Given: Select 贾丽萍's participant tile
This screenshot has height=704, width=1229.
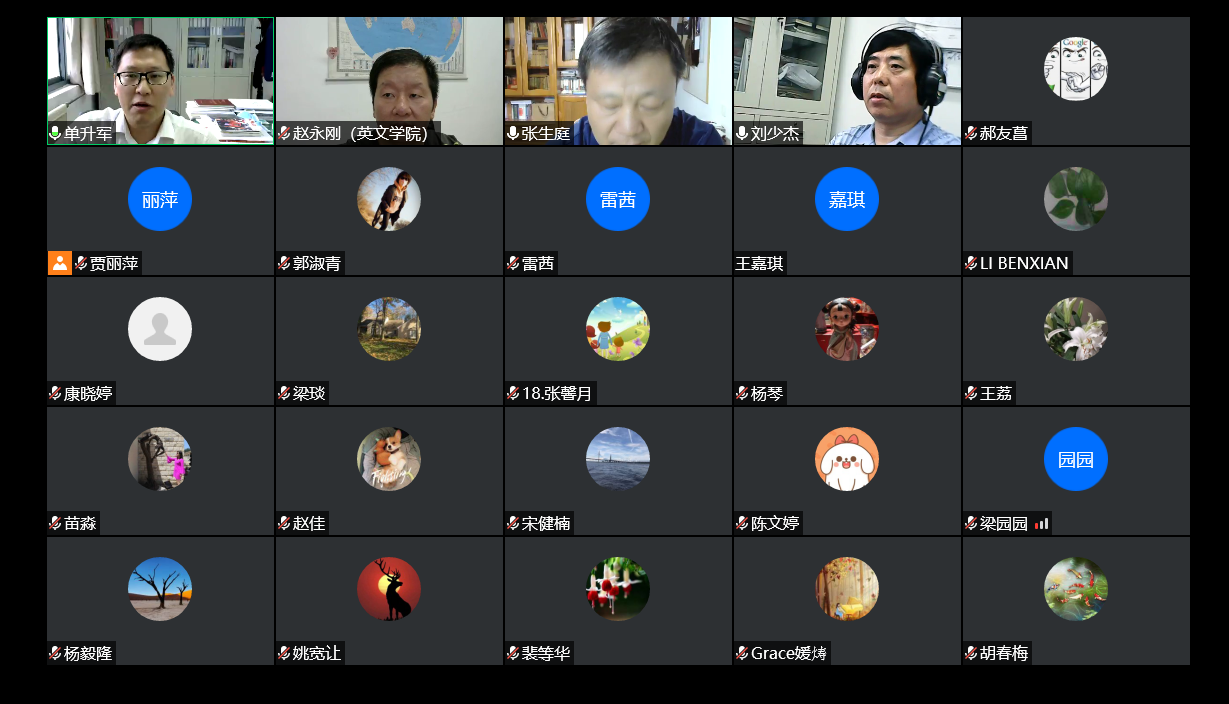Looking at the screenshot, I should (160, 211).
